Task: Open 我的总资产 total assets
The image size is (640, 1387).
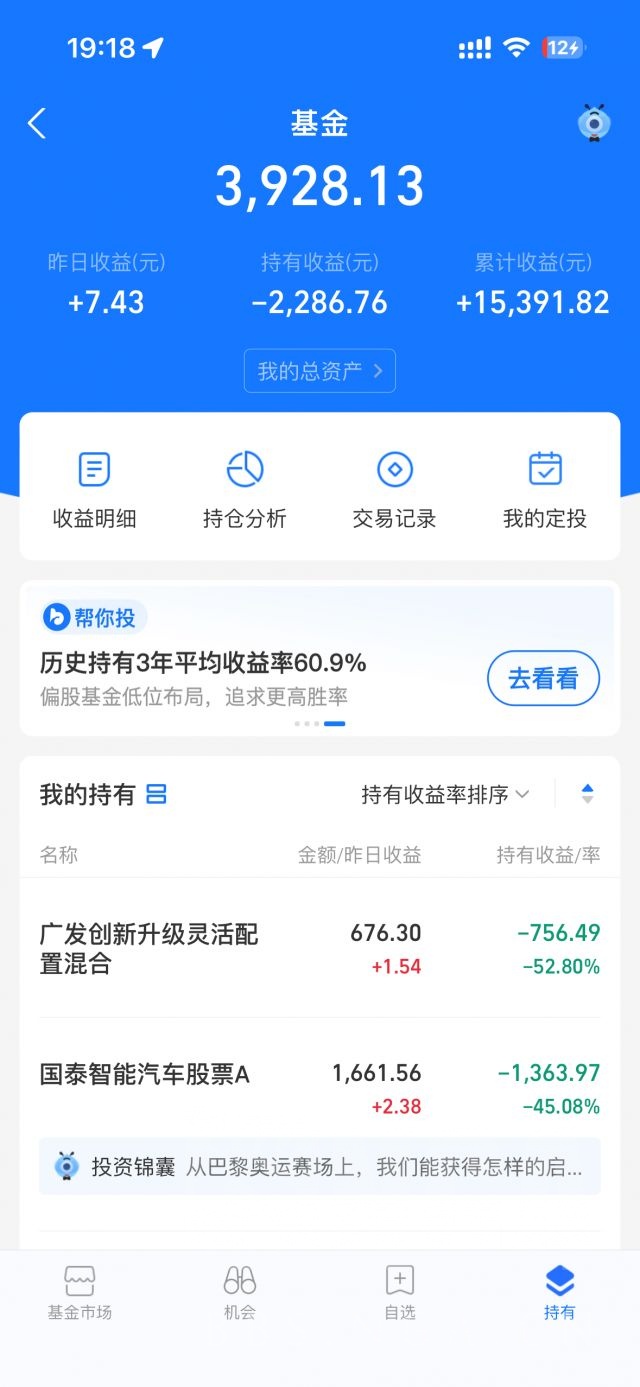Action: 320,371
